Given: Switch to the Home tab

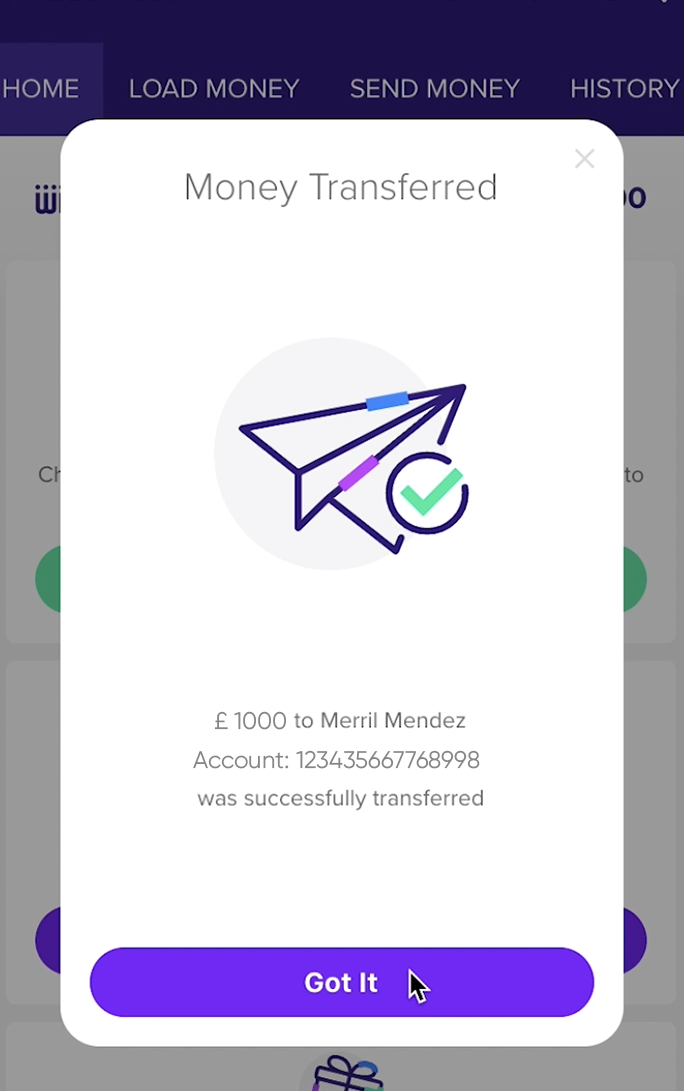Looking at the screenshot, I should [x=42, y=88].
